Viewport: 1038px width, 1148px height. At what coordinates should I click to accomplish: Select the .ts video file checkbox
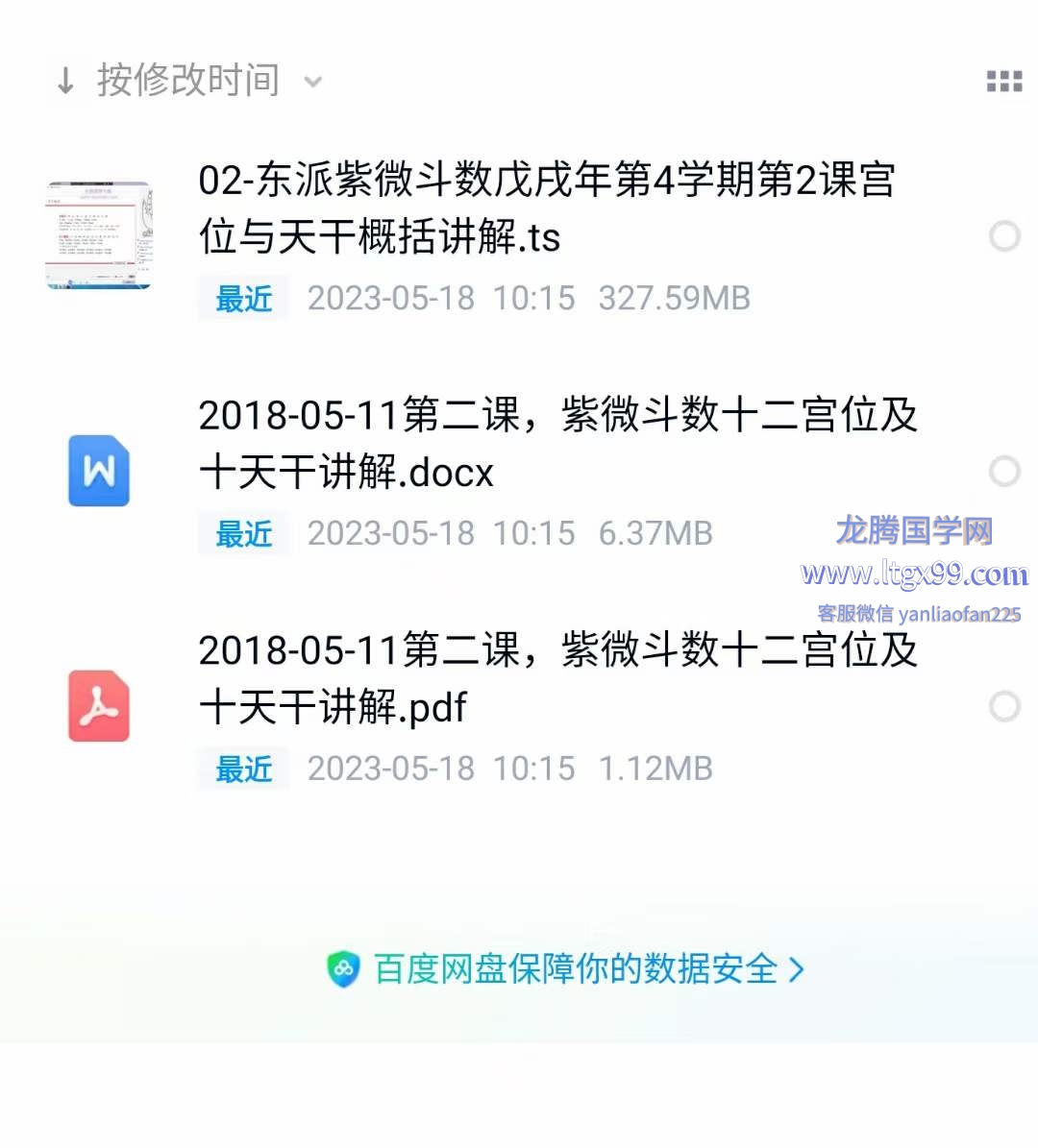[x=1004, y=236]
